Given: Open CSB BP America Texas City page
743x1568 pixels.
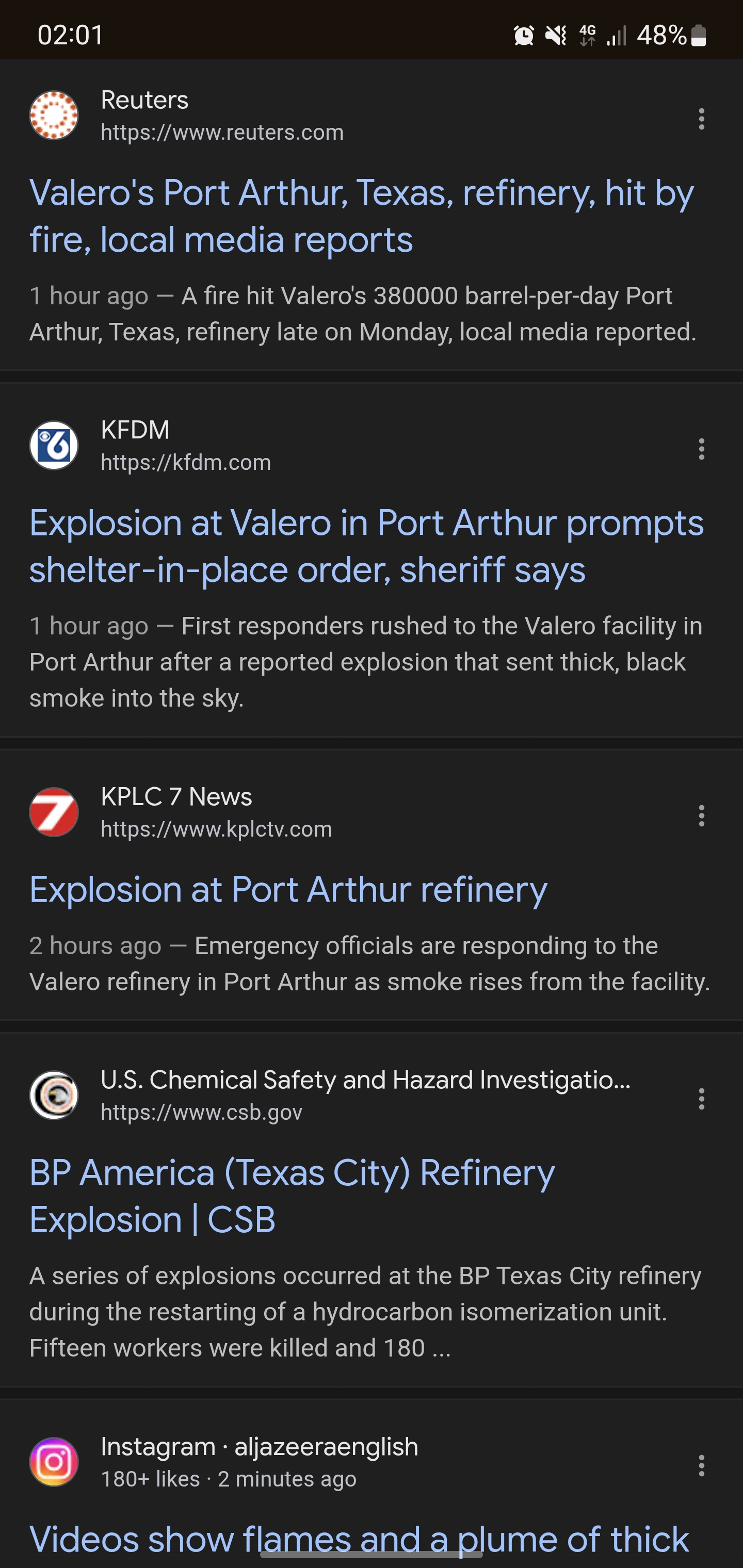Looking at the screenshot, I should coord(292,1196).
